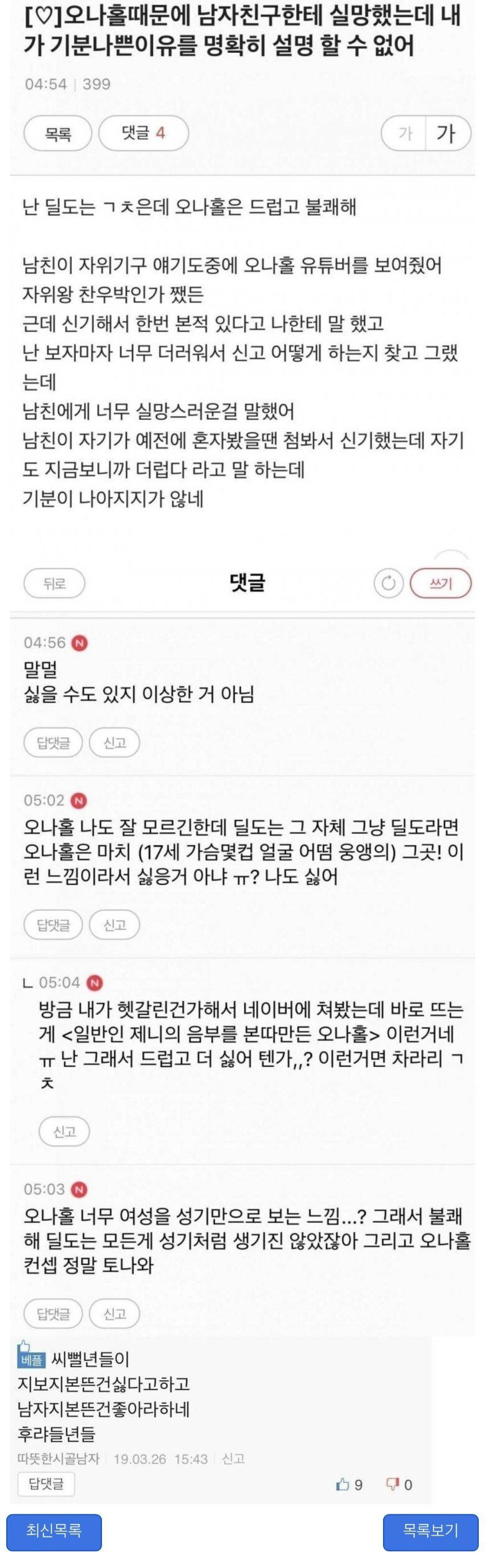Report 따뜻한시골남자's comment via 신고

click(233, 1459)
